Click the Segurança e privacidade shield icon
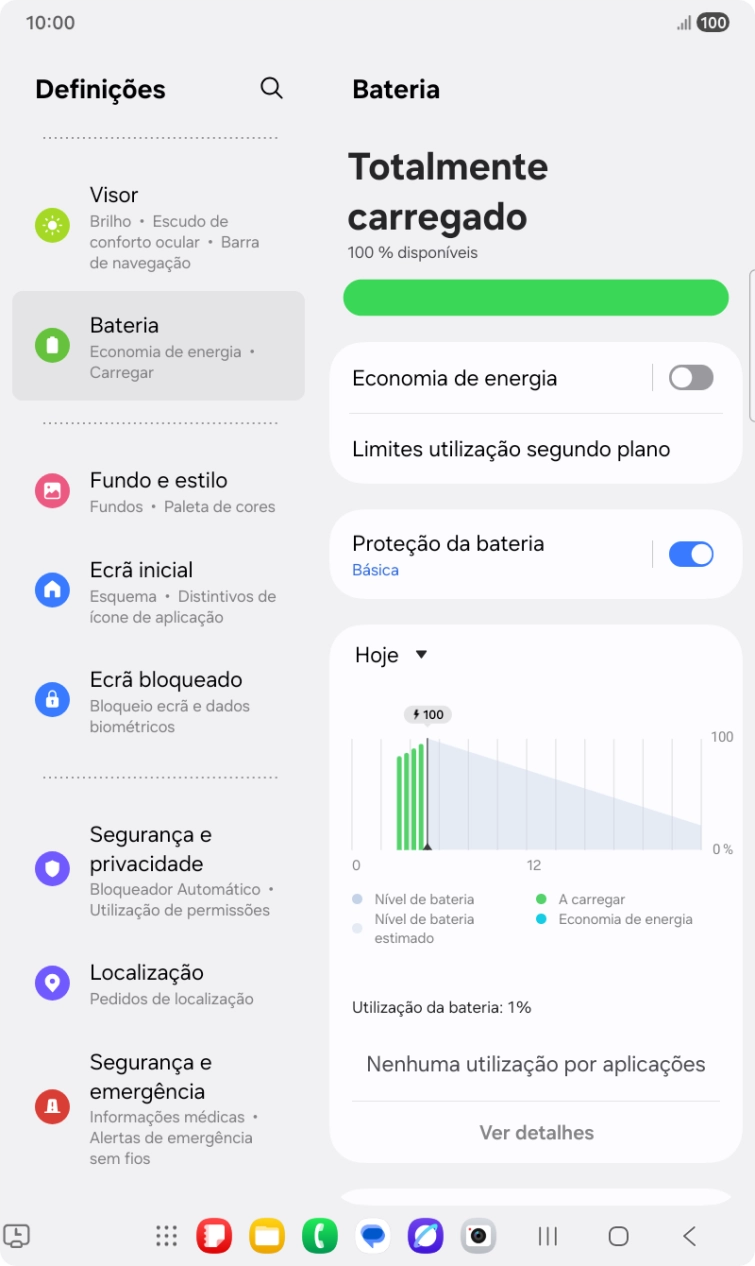 point(52,868)
